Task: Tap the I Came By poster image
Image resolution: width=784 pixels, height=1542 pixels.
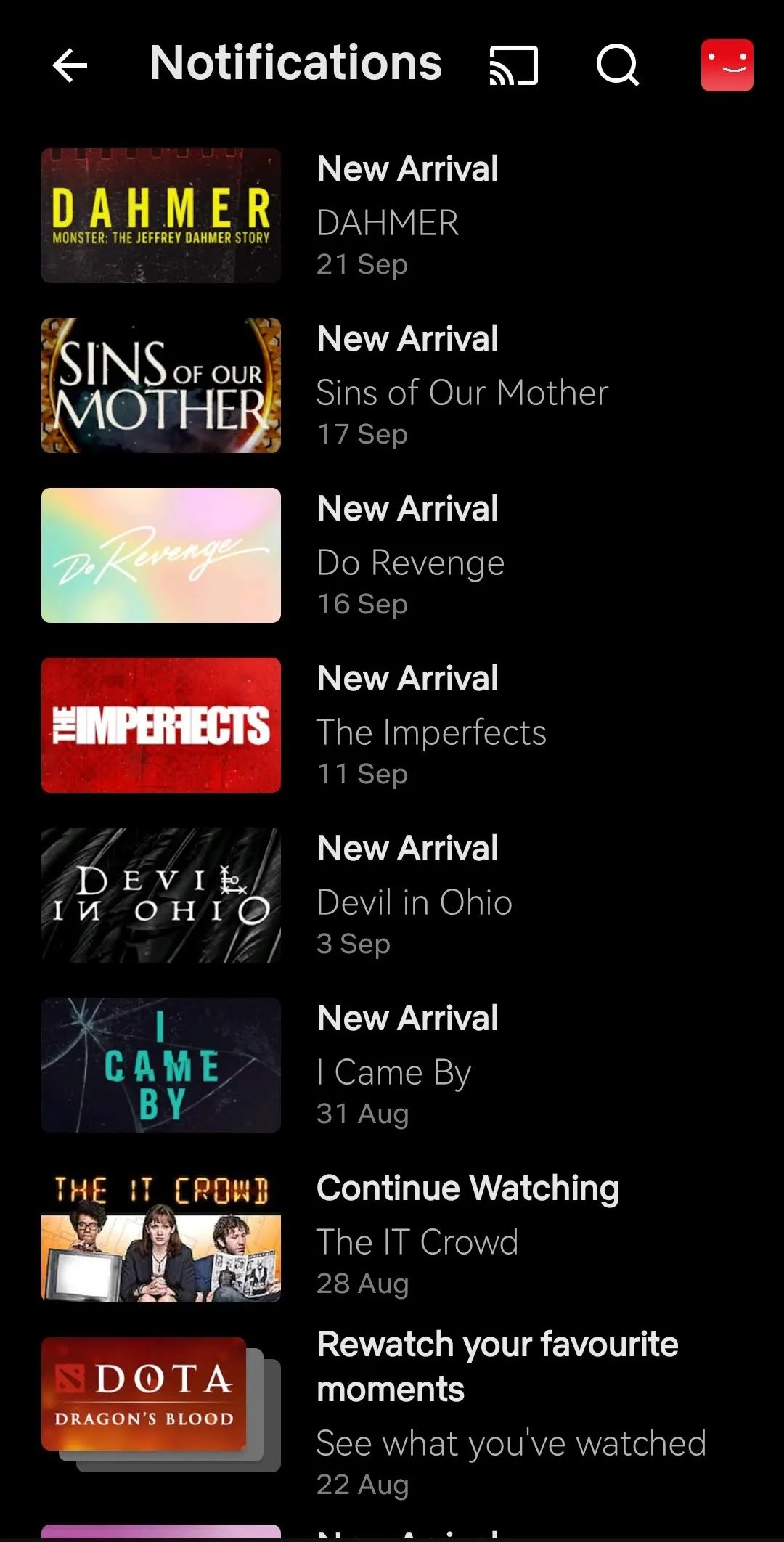Action: tap(160, 1064)
